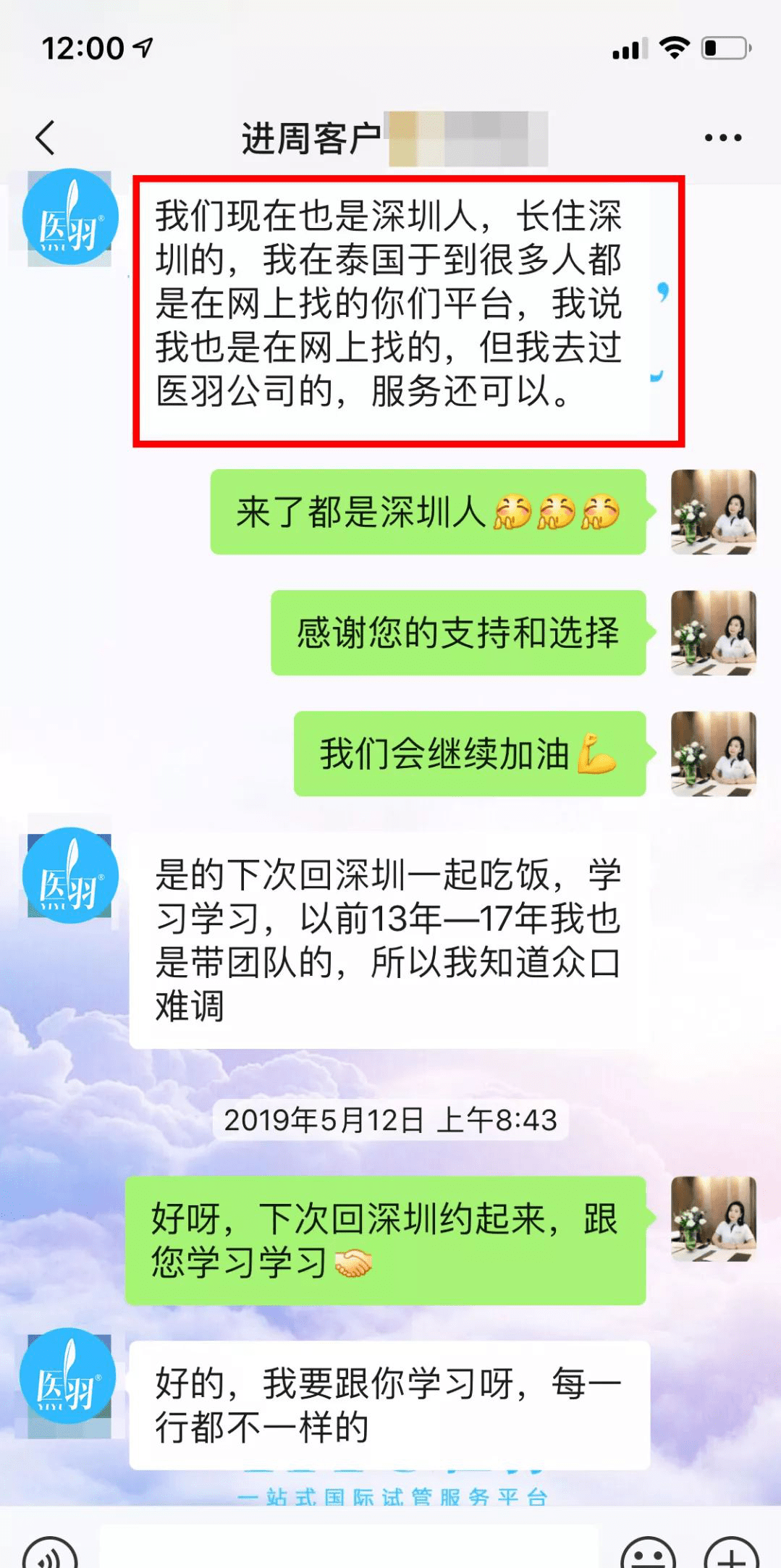Open customer avatar beside '我们现在也是深圳人' message
Viewport: 781px width, 1568px height.
(x=69, y=218)
